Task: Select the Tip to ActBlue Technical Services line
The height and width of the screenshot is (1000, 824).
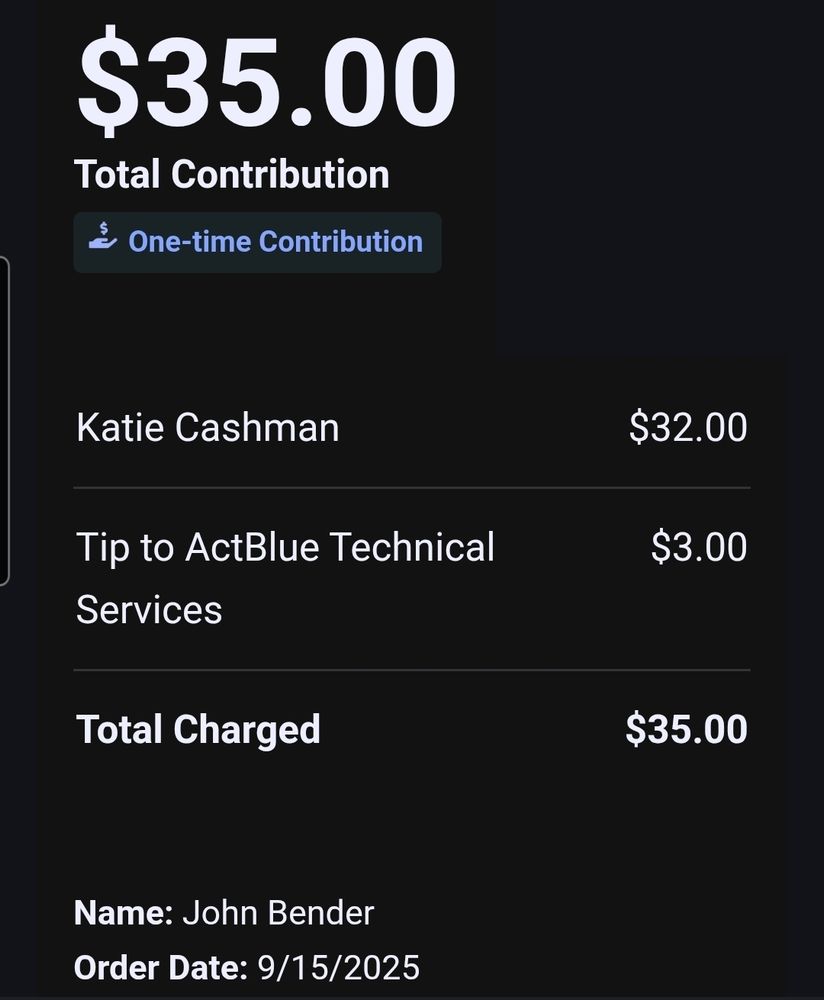Action: (285, 547)
